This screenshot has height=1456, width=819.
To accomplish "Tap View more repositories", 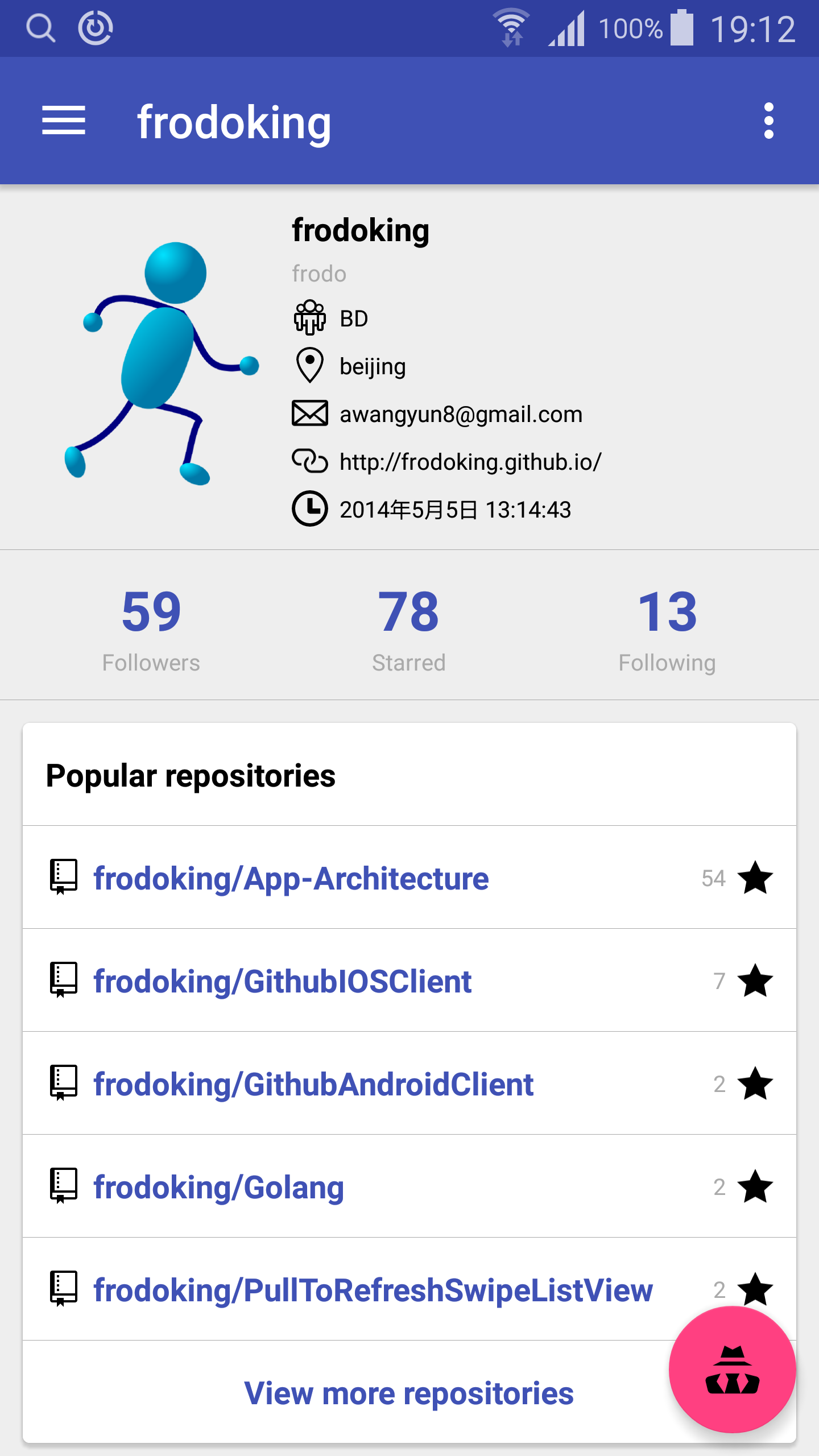I will [x=409, y=1393].
